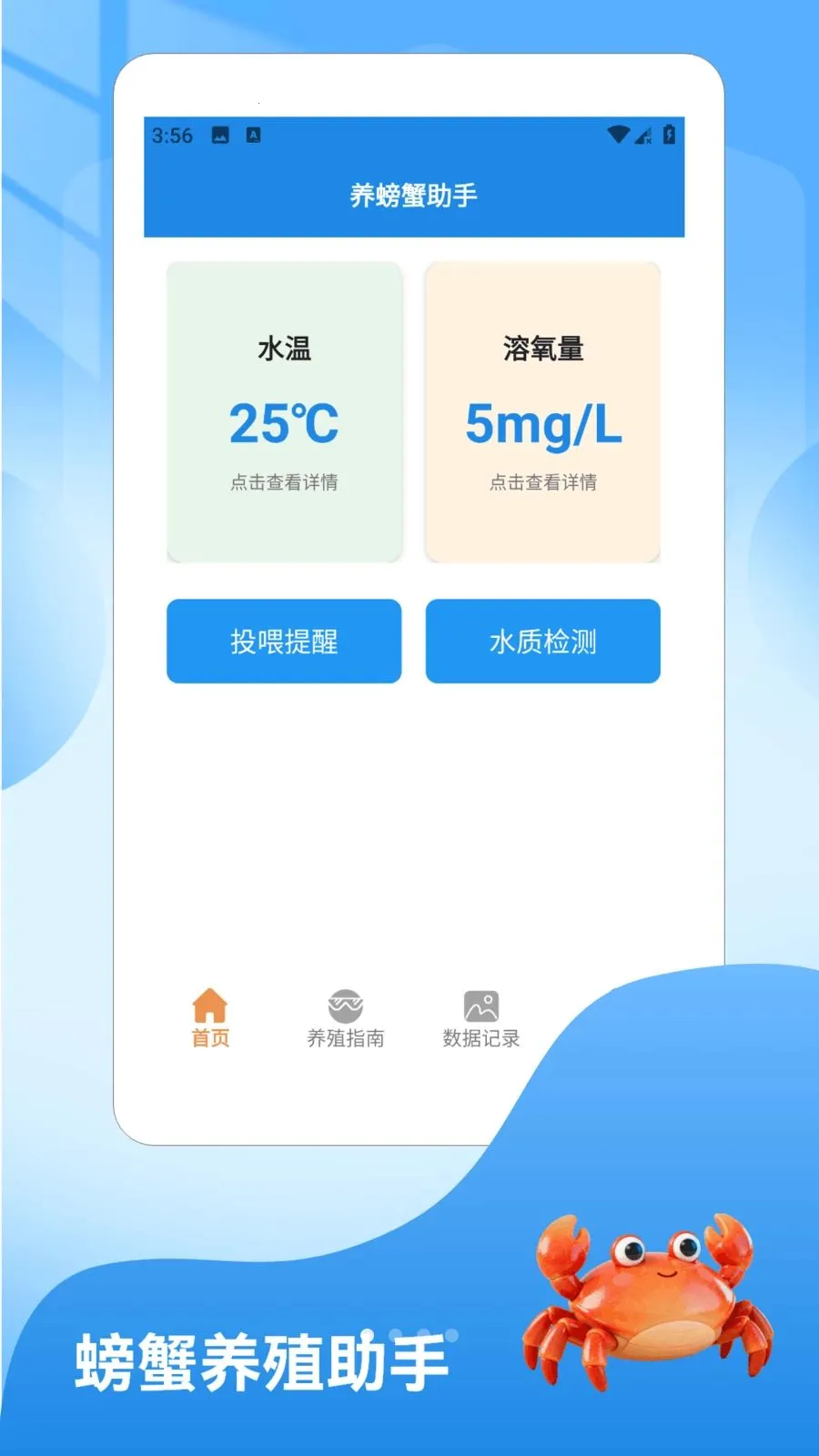Click the 3:56 clock in the status bar
This screenshot has width=819, height=1456.
point(172,135)
